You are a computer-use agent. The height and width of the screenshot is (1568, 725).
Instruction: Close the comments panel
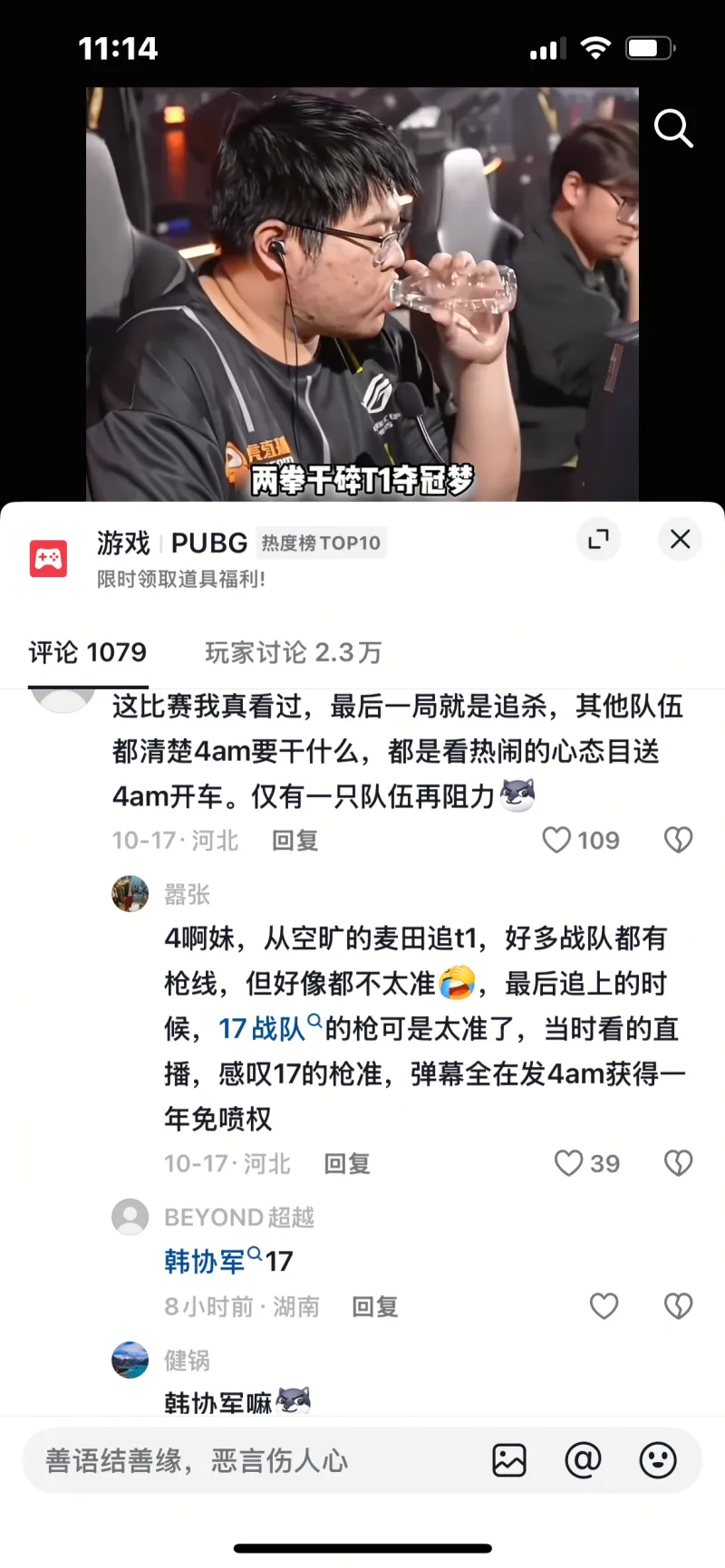pyautogui.click(x=680, y=540)
